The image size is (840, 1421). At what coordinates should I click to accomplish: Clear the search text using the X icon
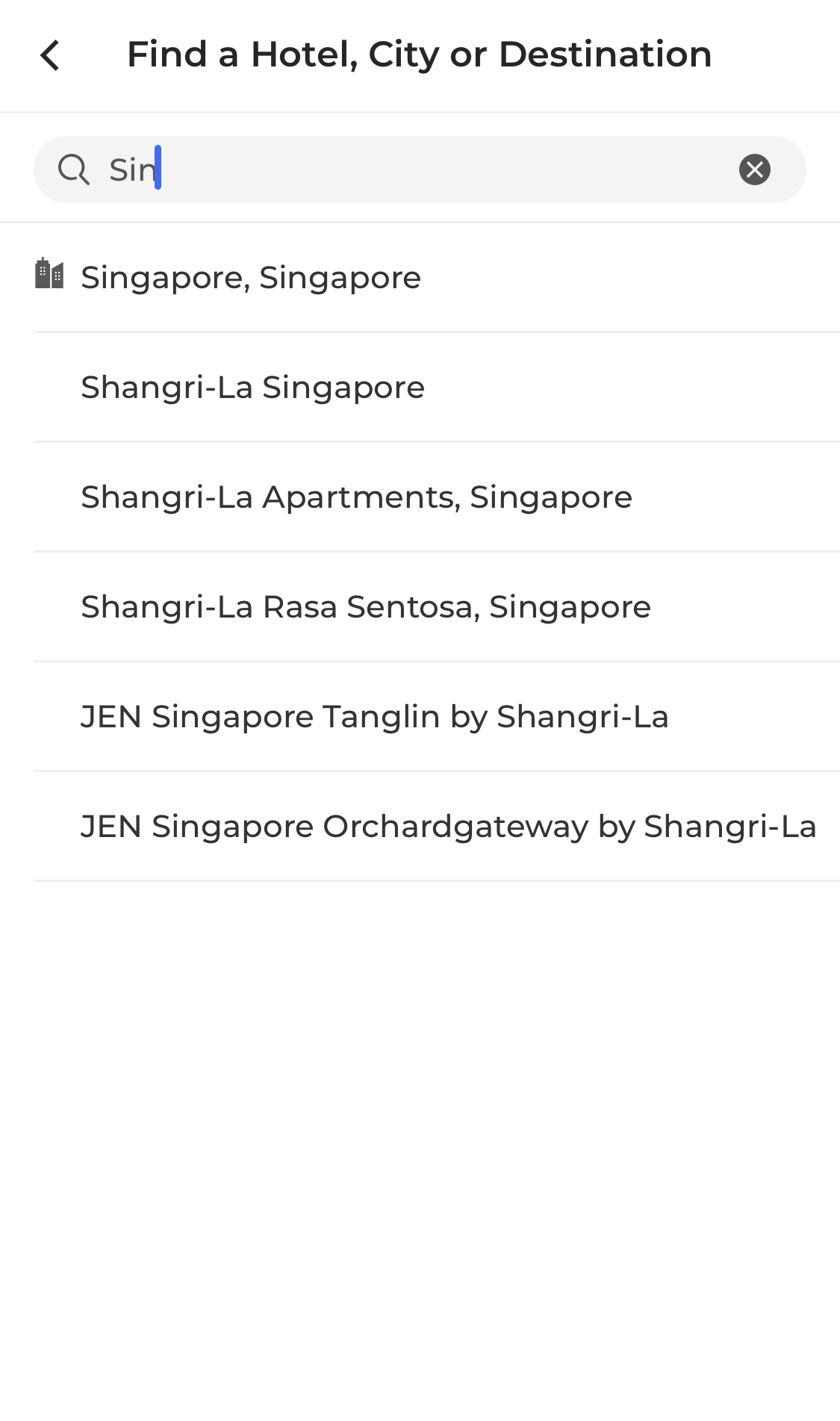click(x=755, y=170)
